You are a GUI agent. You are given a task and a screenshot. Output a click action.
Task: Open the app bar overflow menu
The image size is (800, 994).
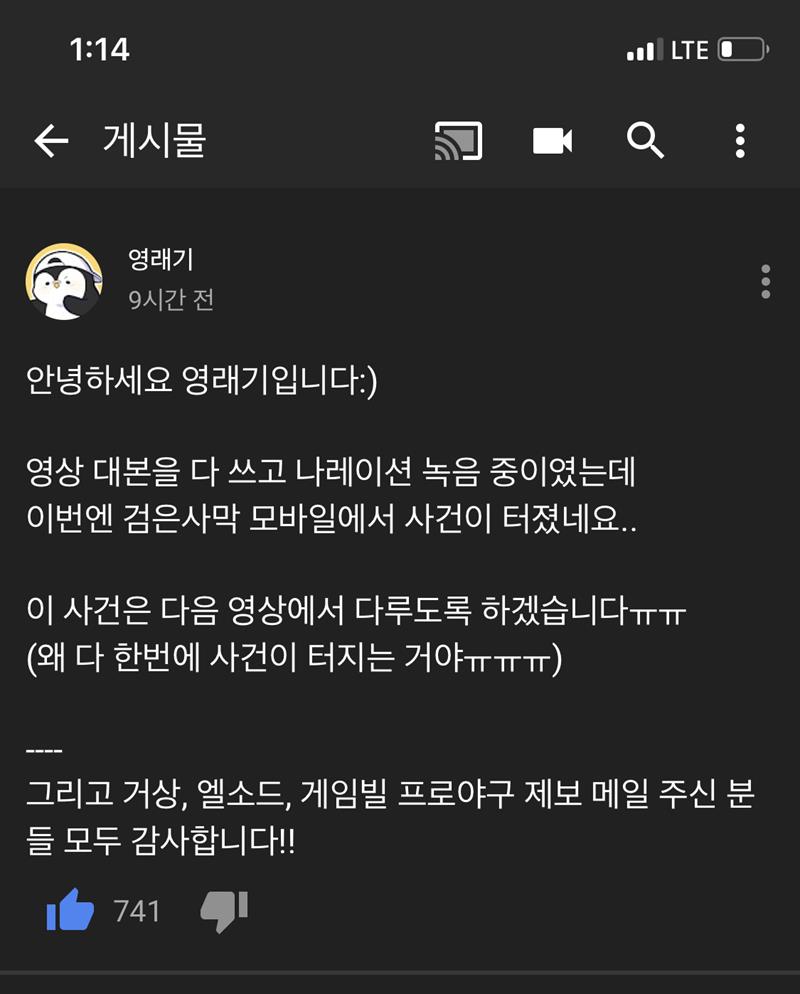coord(740,141)
